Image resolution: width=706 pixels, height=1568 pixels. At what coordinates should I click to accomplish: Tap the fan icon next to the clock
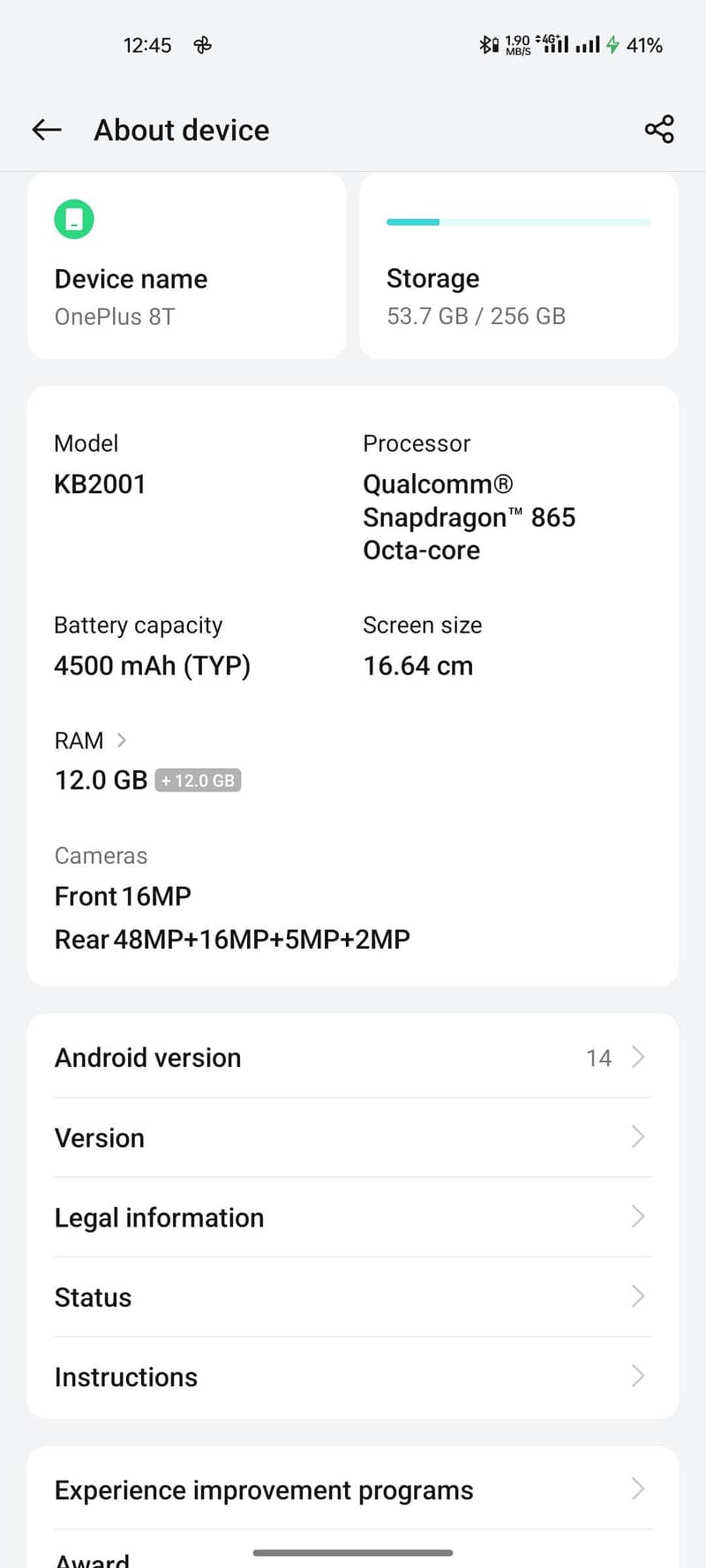pyautogui.click(x=202, y=44)
